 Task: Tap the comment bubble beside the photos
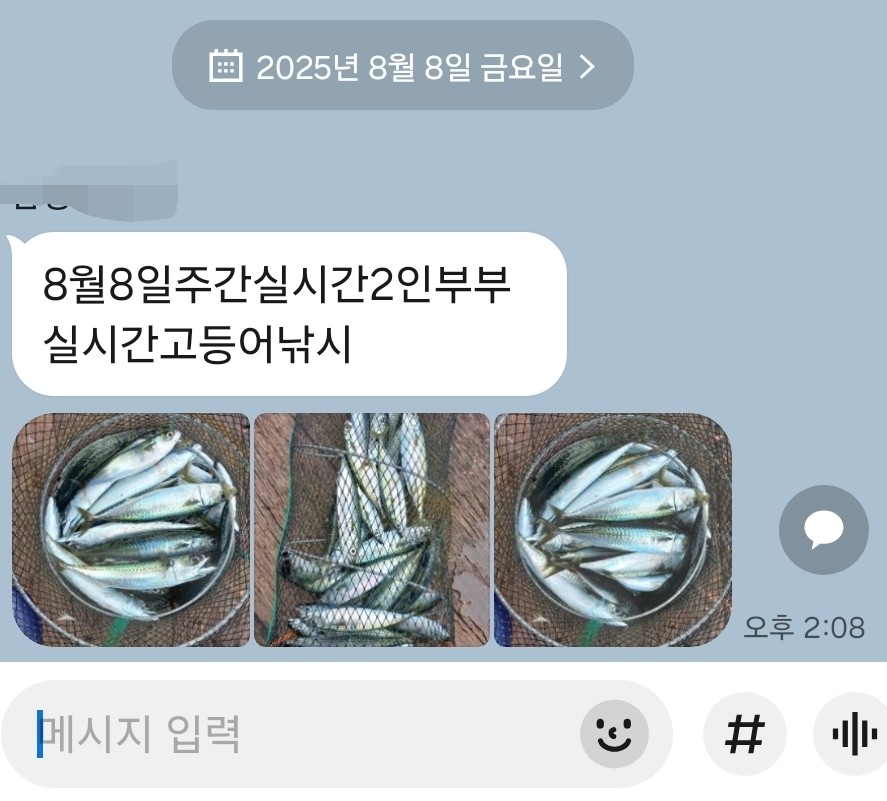(824, 530)
